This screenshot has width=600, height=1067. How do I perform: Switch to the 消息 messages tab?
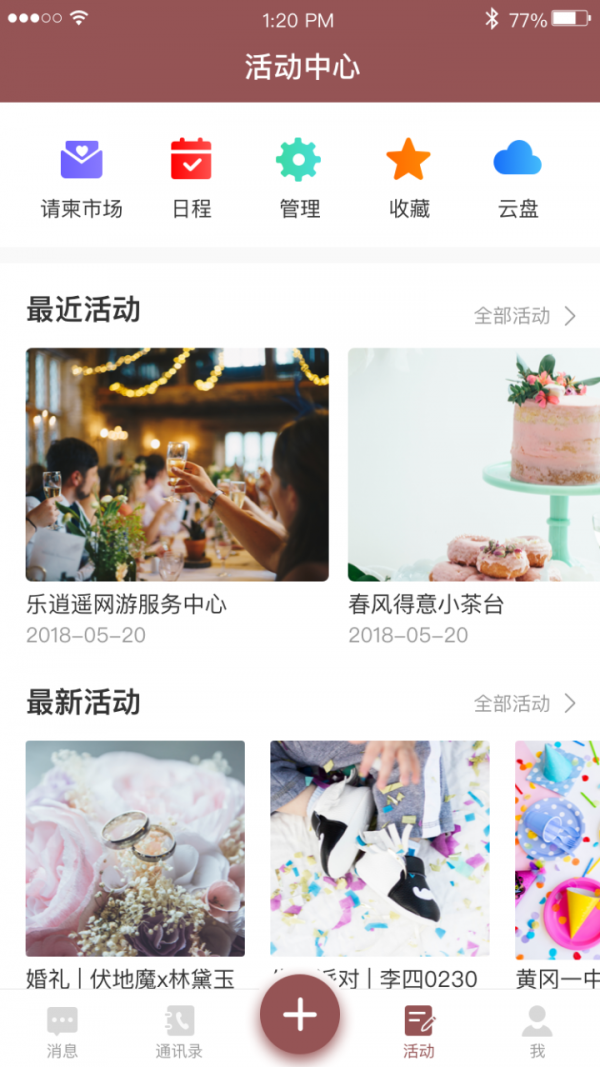pos(62,1031)
